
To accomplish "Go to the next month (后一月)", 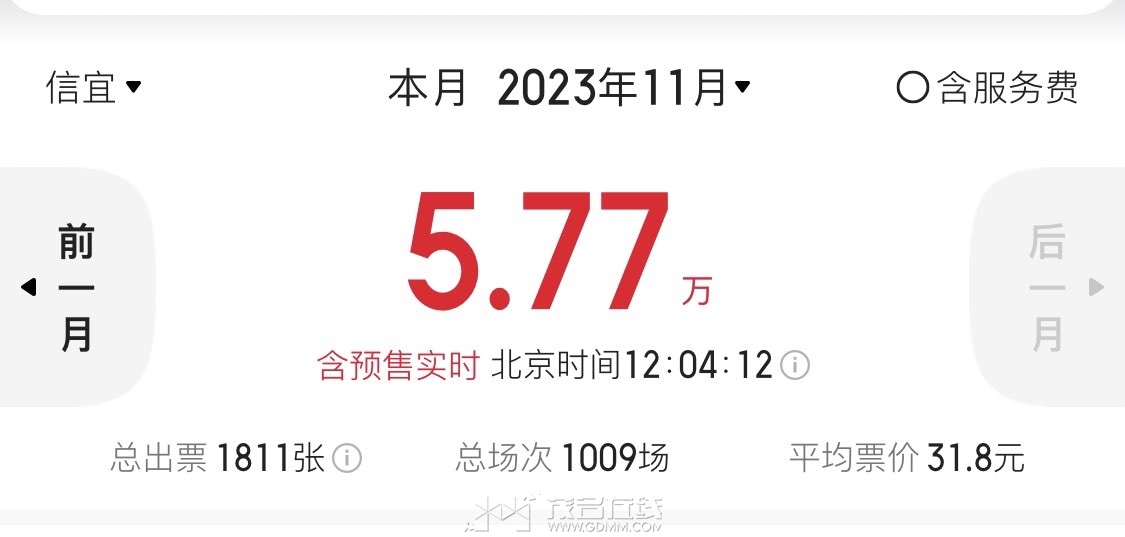I will point(1048,287).
